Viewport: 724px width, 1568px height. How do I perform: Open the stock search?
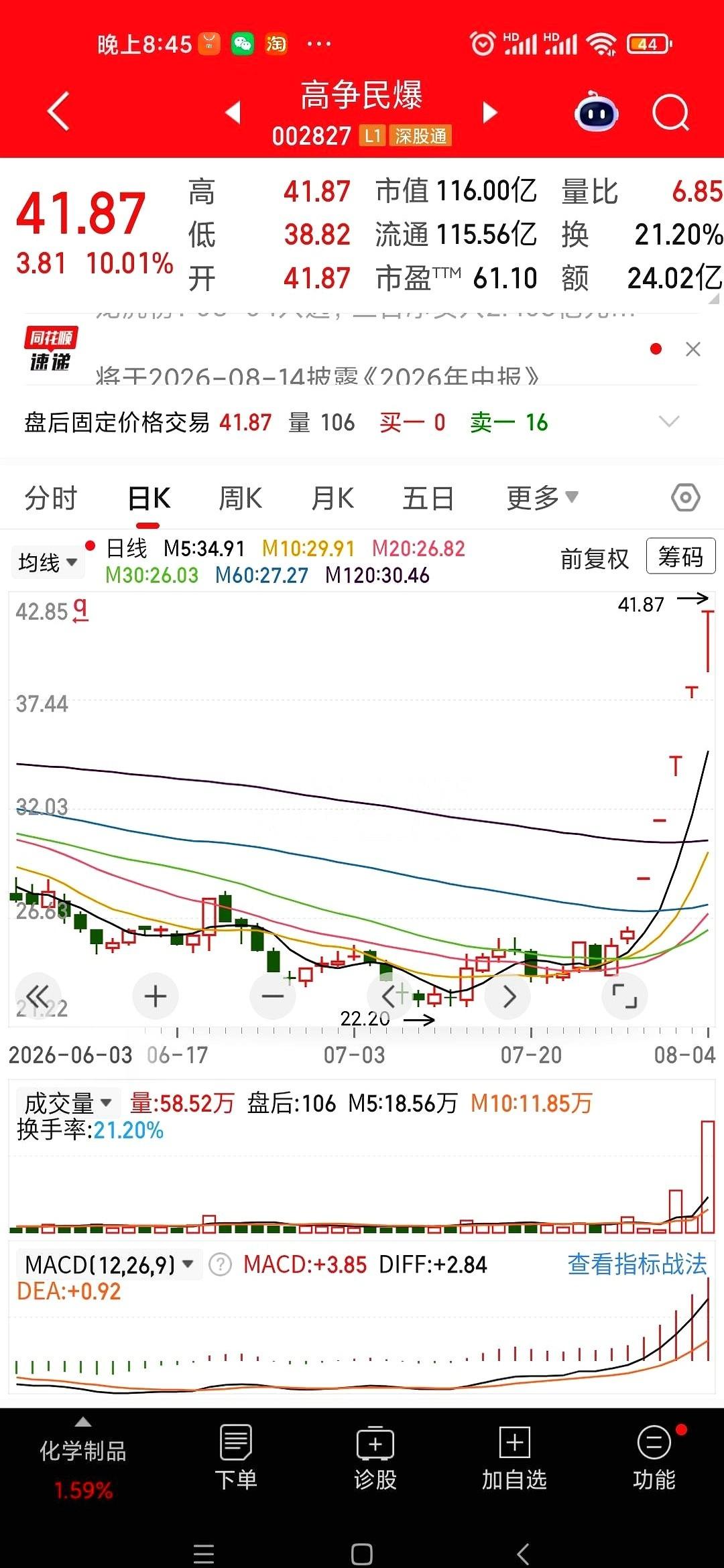pyautogui.click(x=670, y=112)
